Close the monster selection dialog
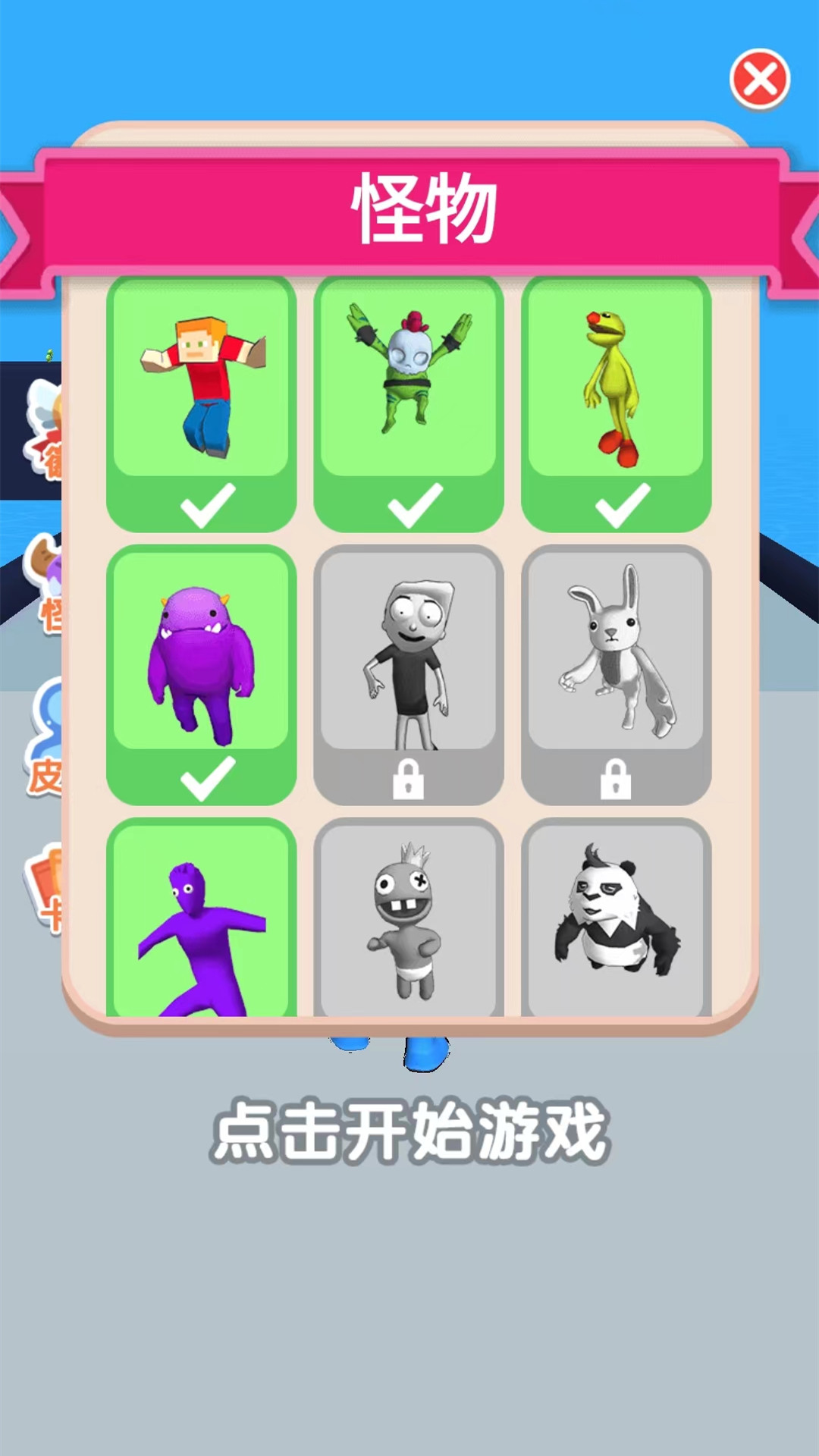This screenshot has width=819, height=1456. tap(760, 79)
